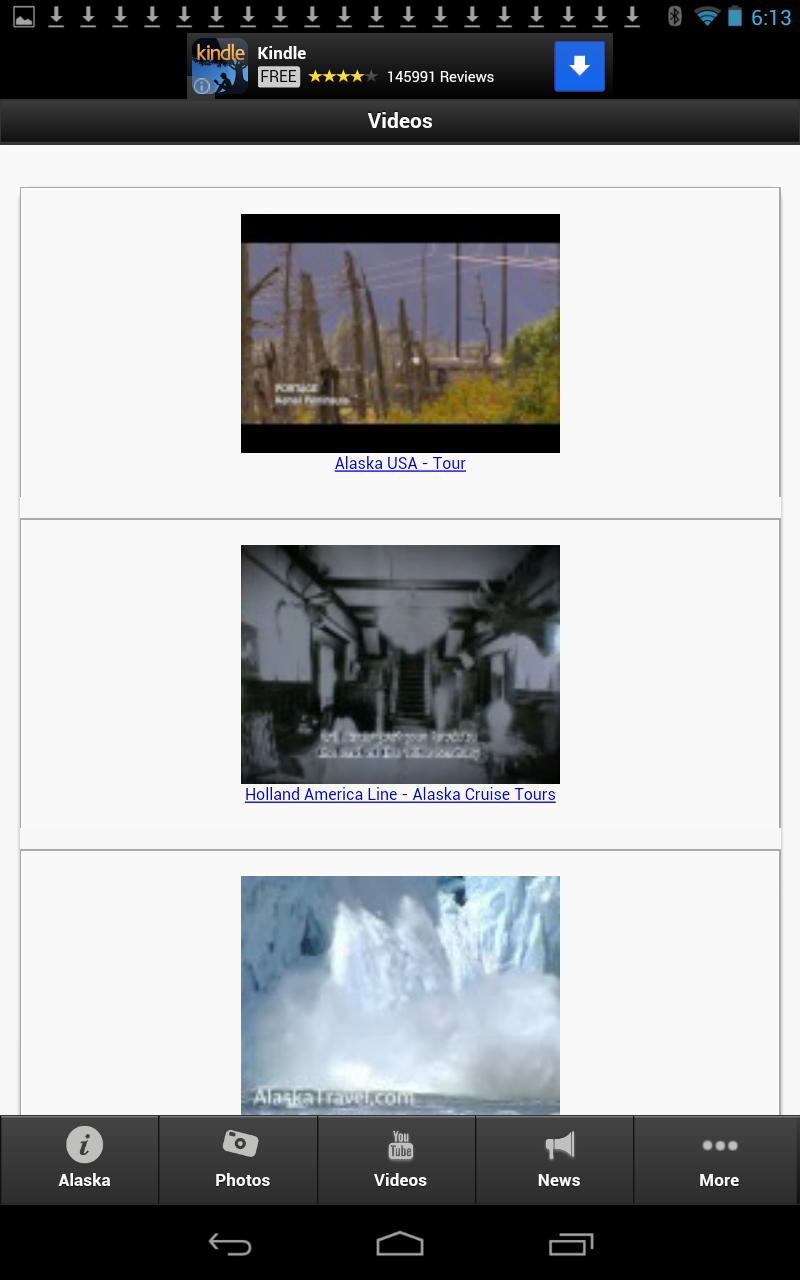Open the More tab
Screen dimensions: 800x1280
tap(718, 1160)
